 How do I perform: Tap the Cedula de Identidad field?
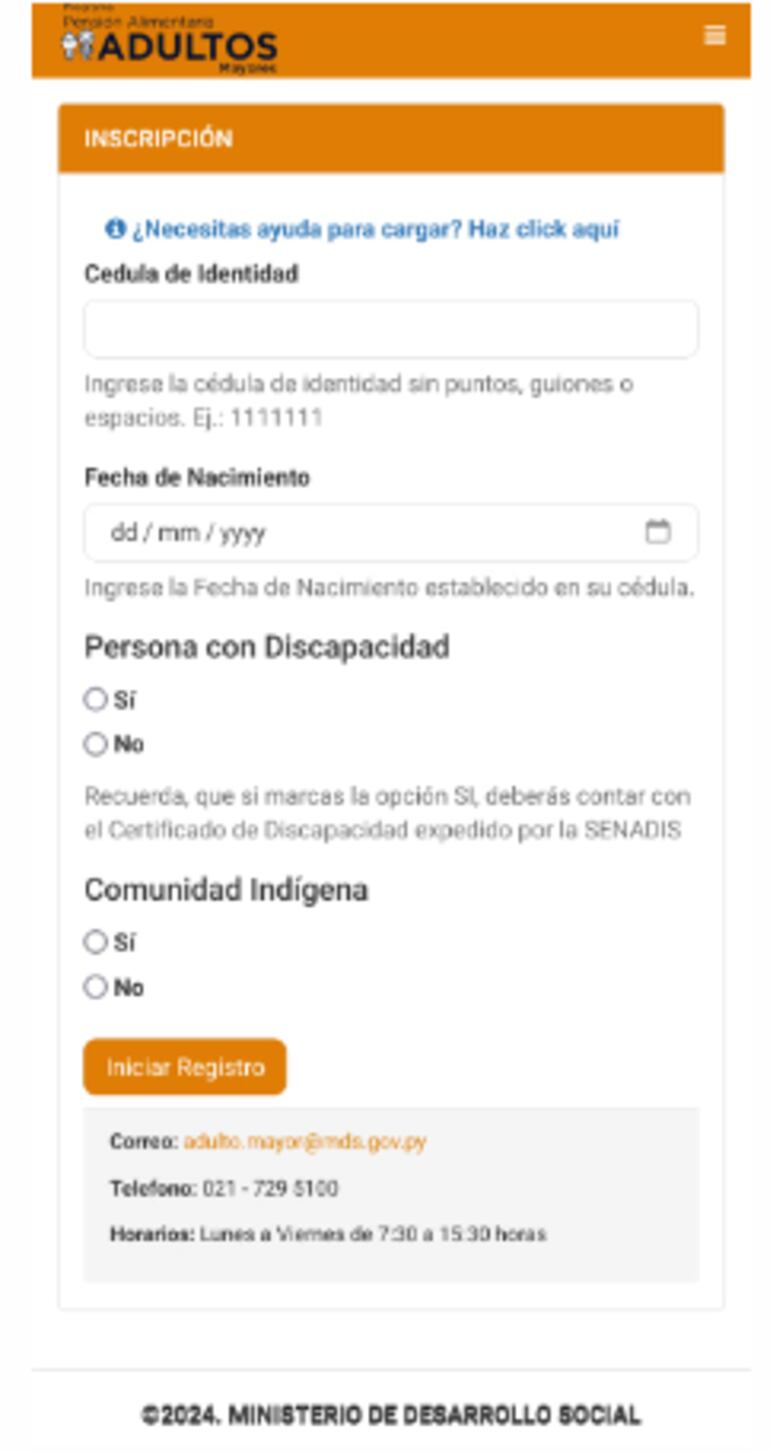click(x=390, y=330)
